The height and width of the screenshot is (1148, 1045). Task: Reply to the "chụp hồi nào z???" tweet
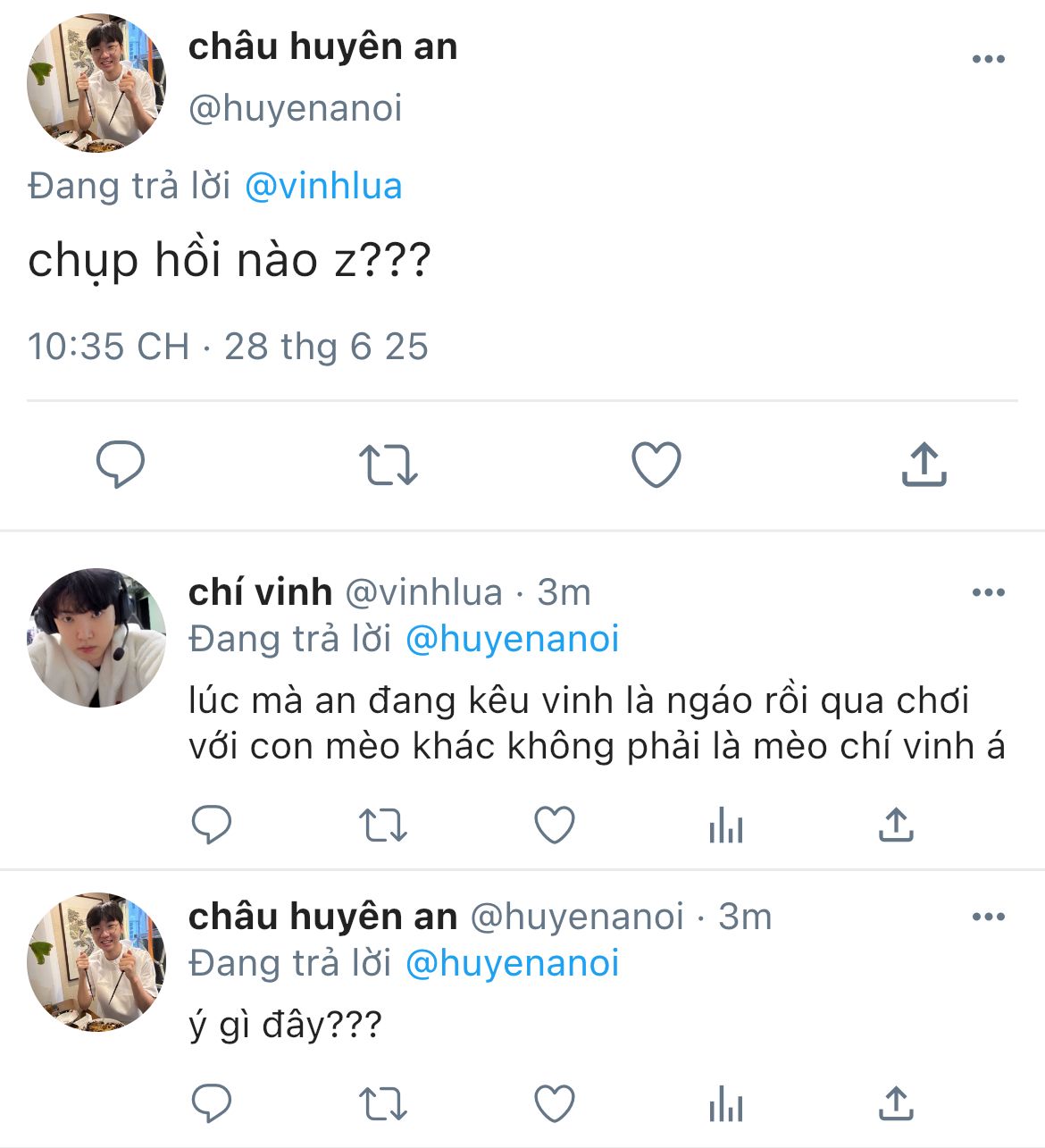pyautogui.click(x=121, y=465)
